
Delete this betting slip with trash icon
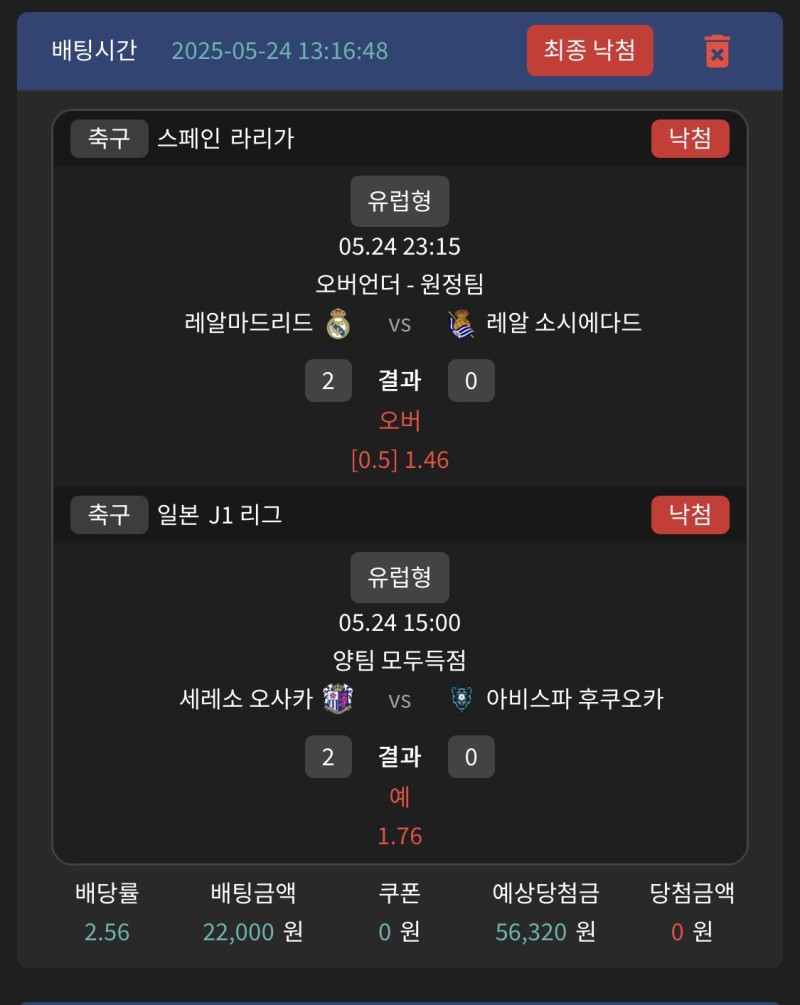[717, 51]
